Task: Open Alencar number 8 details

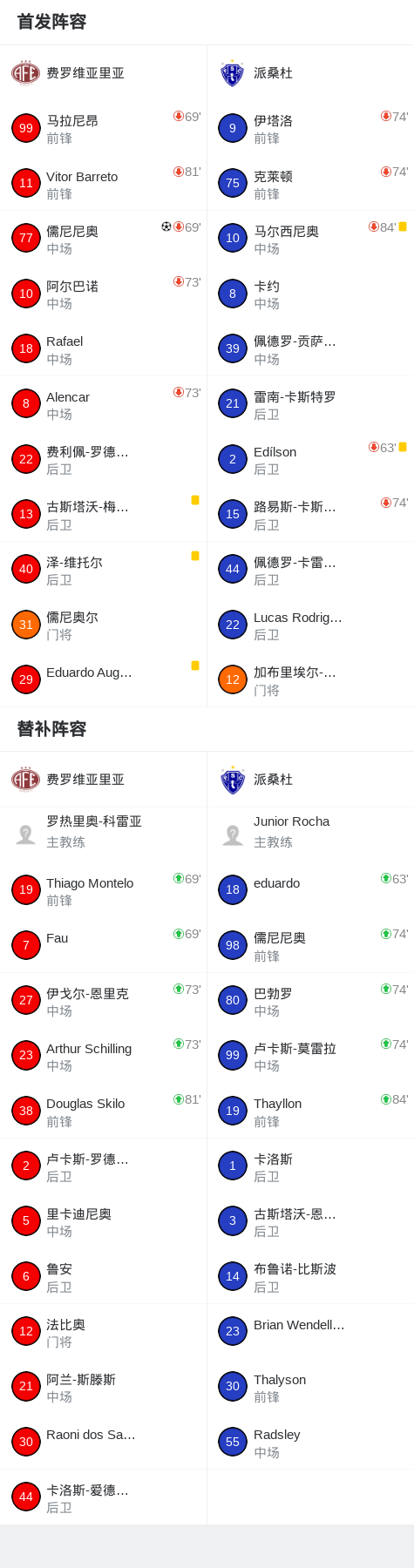Action: [103, 404]
